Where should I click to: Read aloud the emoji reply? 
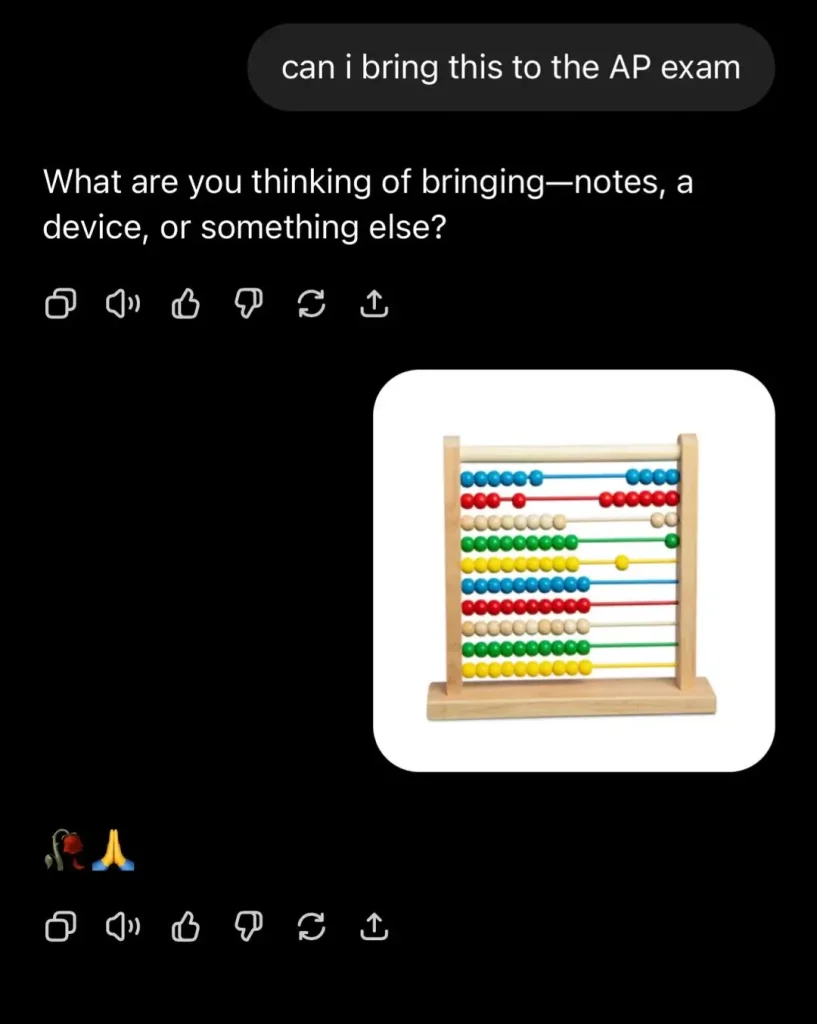point(122,927)
